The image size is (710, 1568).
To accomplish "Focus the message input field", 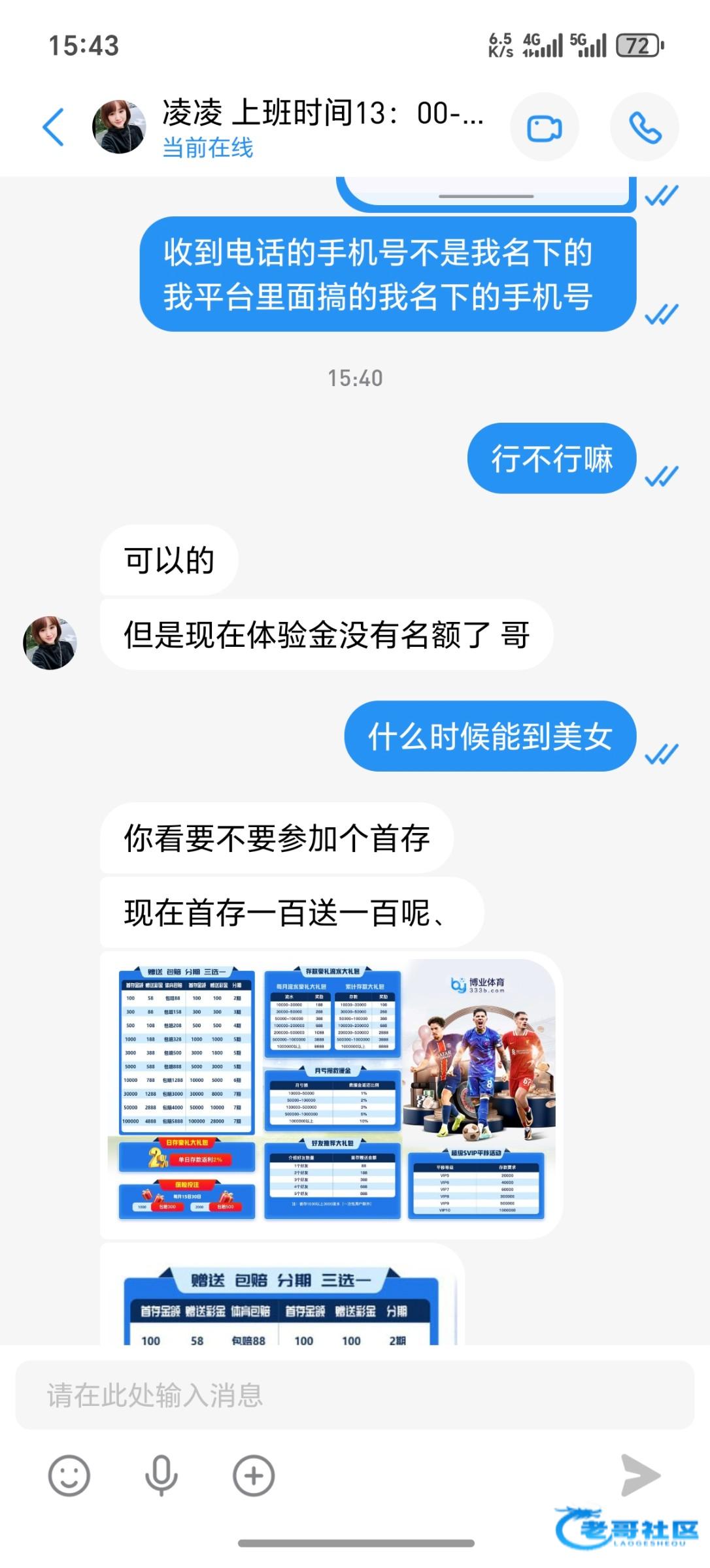I will click(x=354, y=1395).
